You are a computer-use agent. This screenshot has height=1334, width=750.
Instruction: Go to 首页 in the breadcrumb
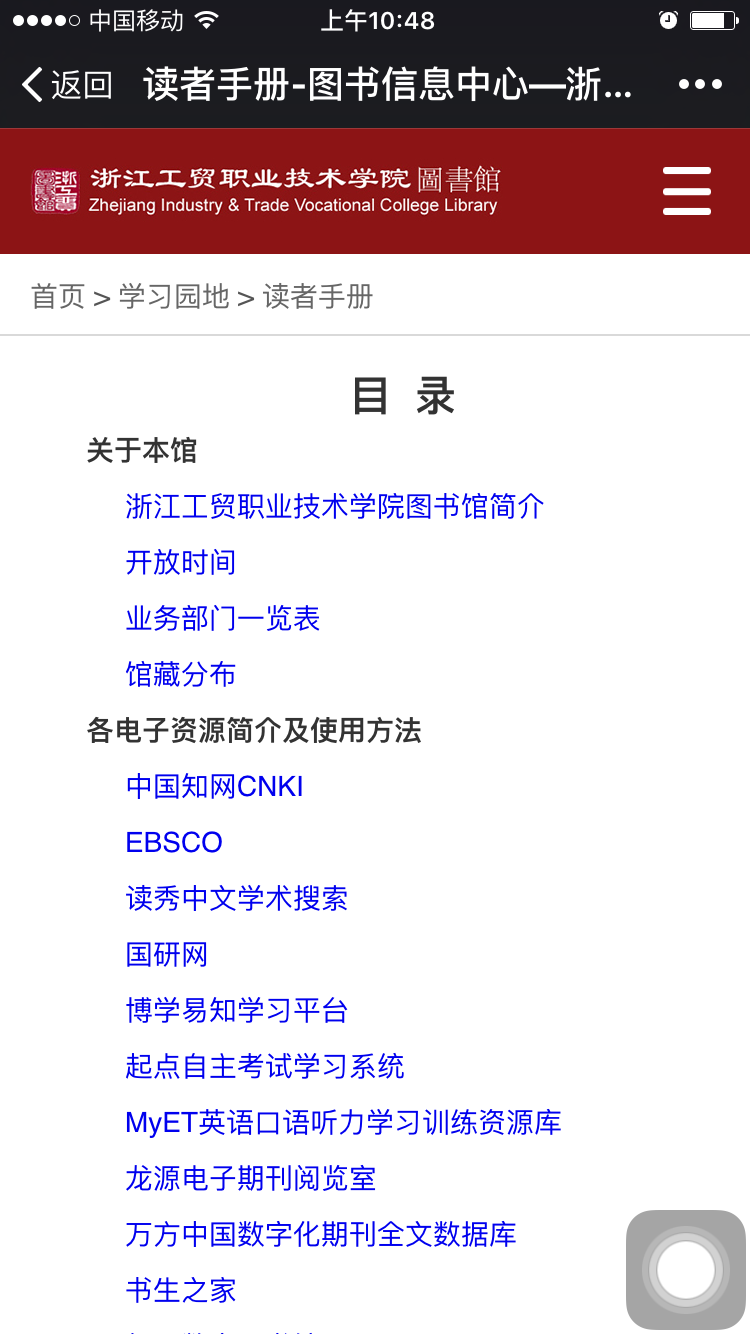(58, 297)
